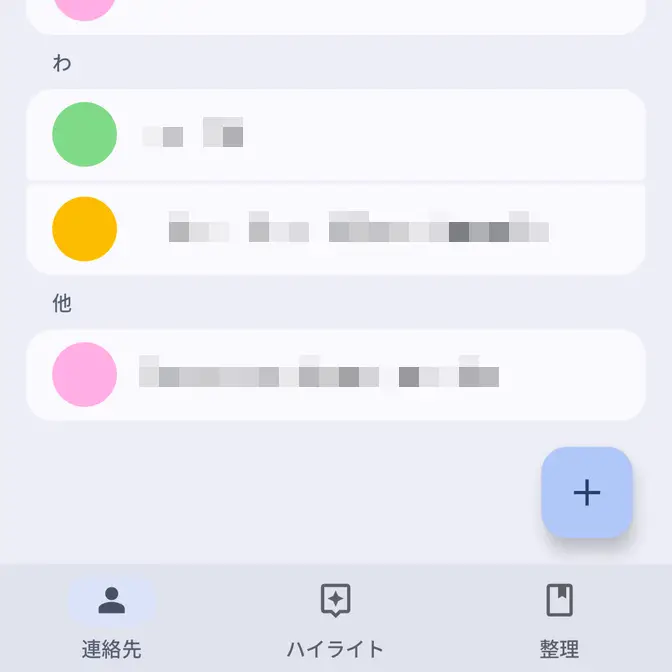Image resolution: width=672 pixels, height=672 pixels.
Task: Create a new contact with the plus button
Action: pyautogui.click(x=587, y=492)
